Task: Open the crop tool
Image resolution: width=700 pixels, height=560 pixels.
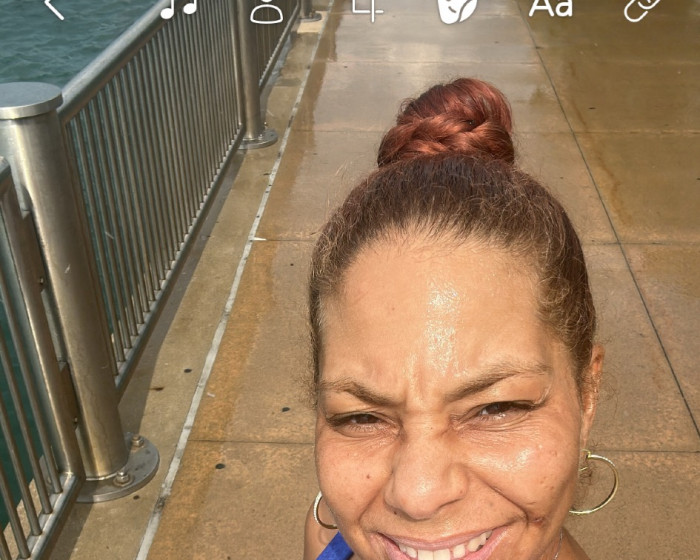Action: (367, 8)
